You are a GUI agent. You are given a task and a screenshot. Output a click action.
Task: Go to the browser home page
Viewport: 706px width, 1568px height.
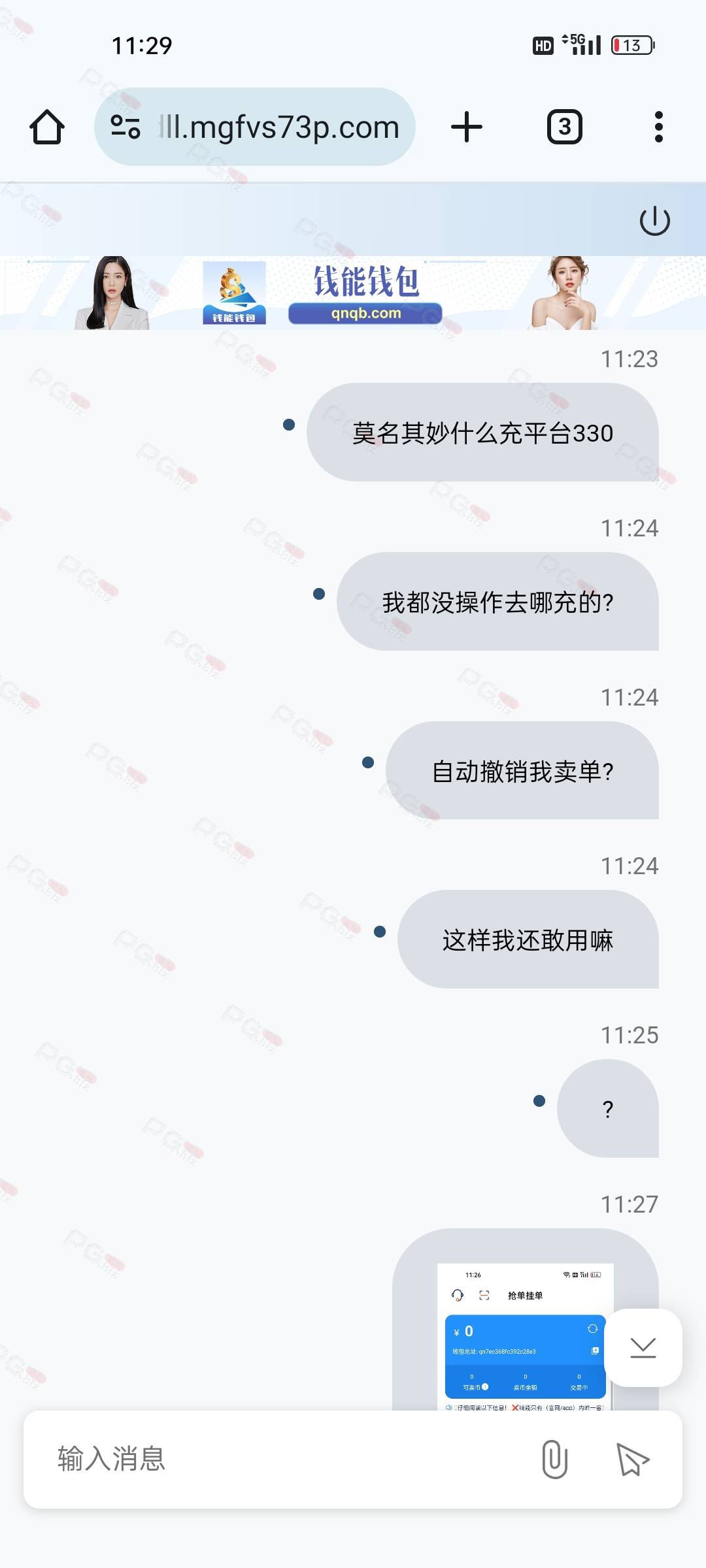[47, 127]
